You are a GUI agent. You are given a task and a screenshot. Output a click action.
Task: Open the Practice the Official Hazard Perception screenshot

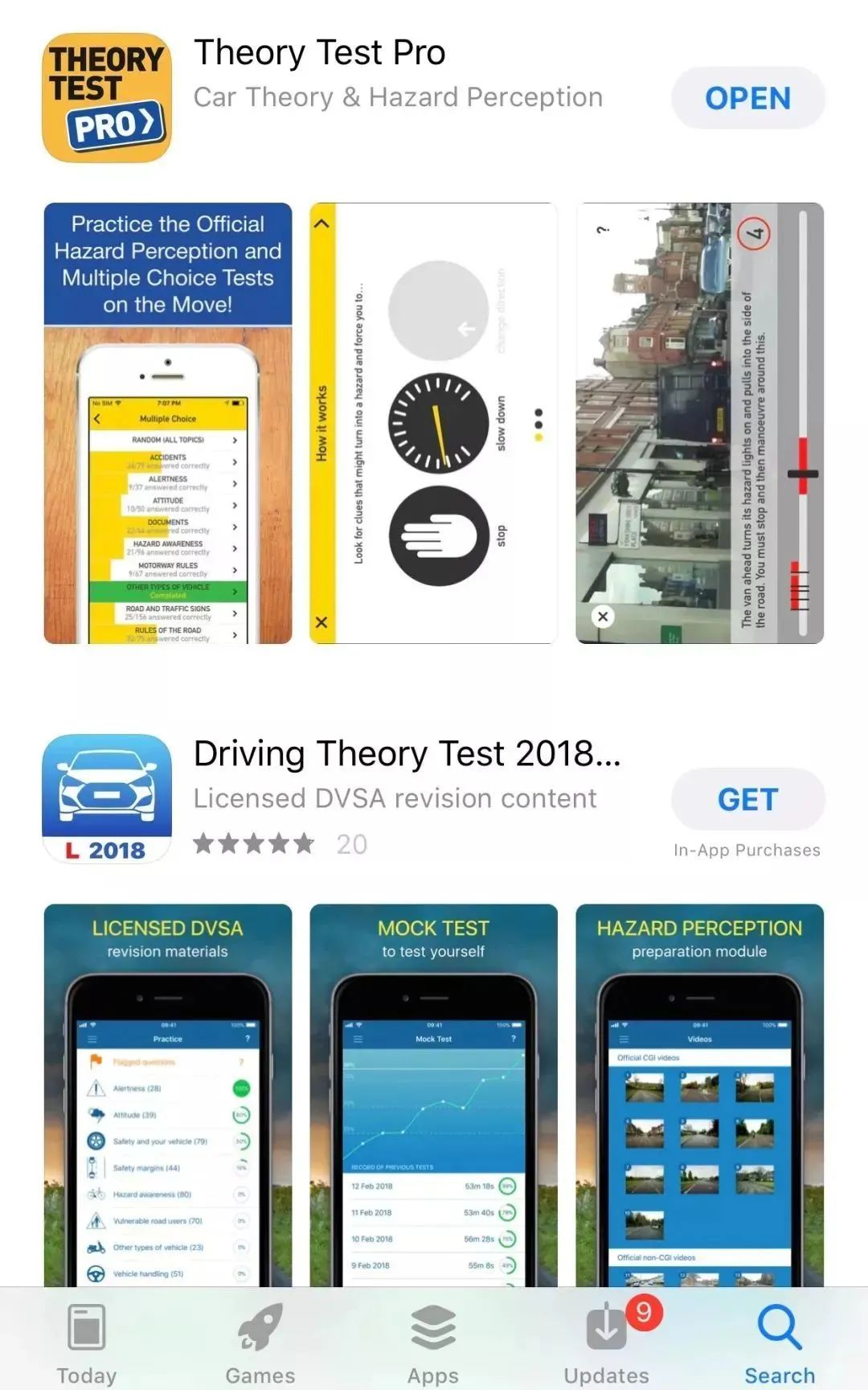coord(168,423)
